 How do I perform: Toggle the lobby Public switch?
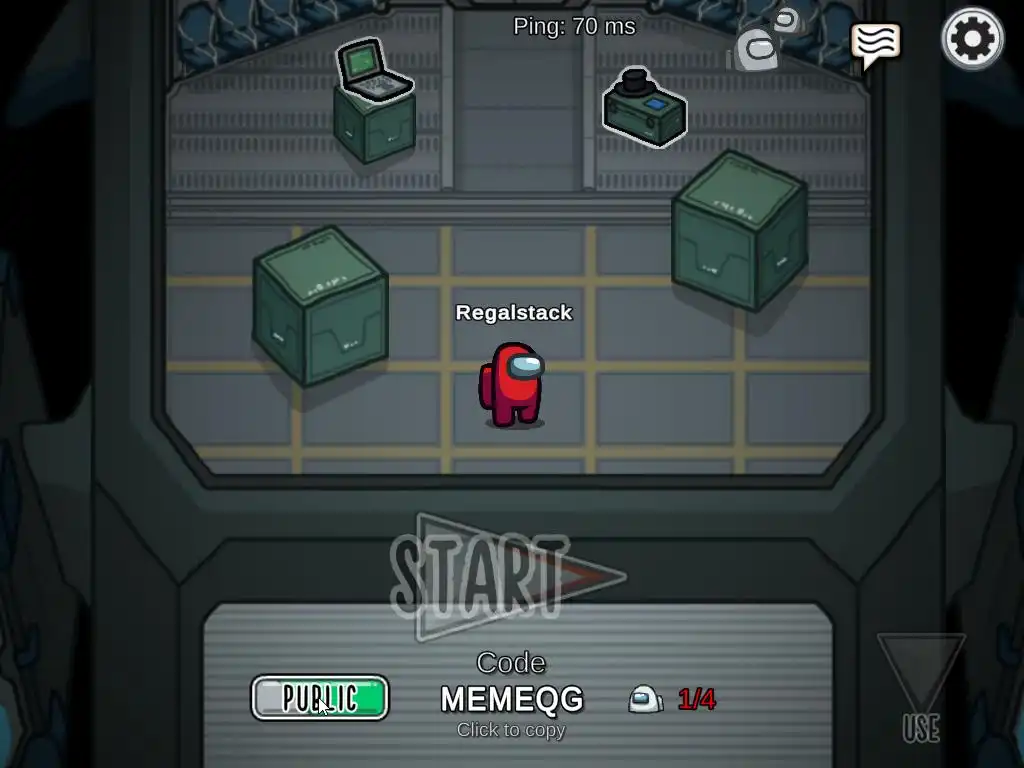tap(320, 698)
